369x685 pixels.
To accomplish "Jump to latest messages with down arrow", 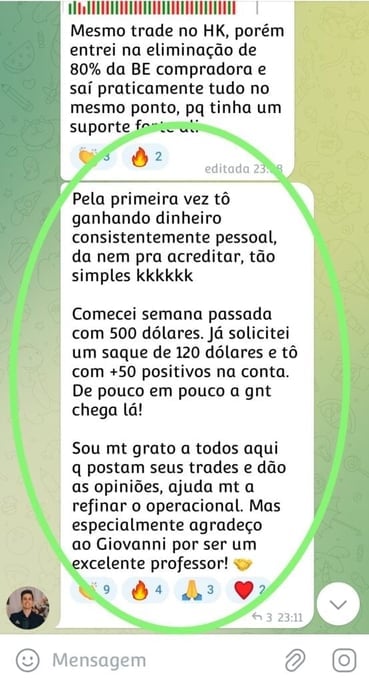I will 338,605.
